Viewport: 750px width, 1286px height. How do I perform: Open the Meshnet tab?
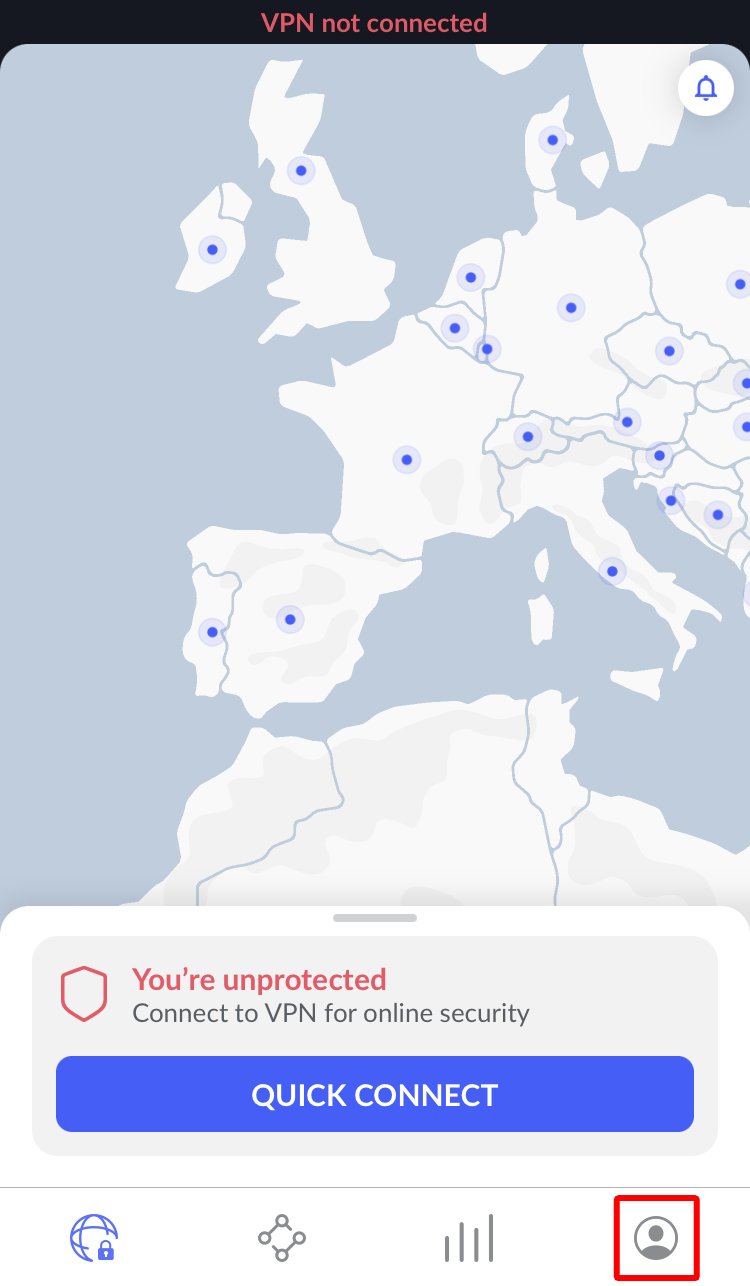point(282,1238)
